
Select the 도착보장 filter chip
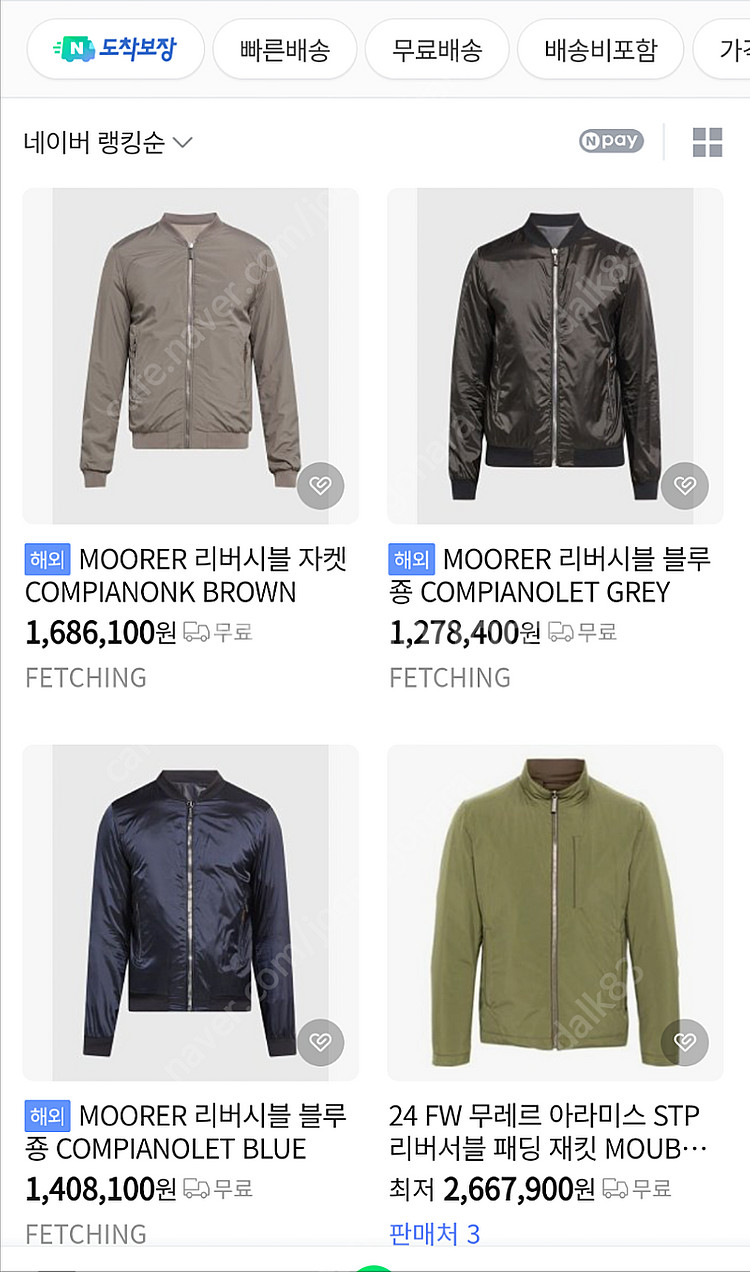pyautogui.click(x=115, y=49)
